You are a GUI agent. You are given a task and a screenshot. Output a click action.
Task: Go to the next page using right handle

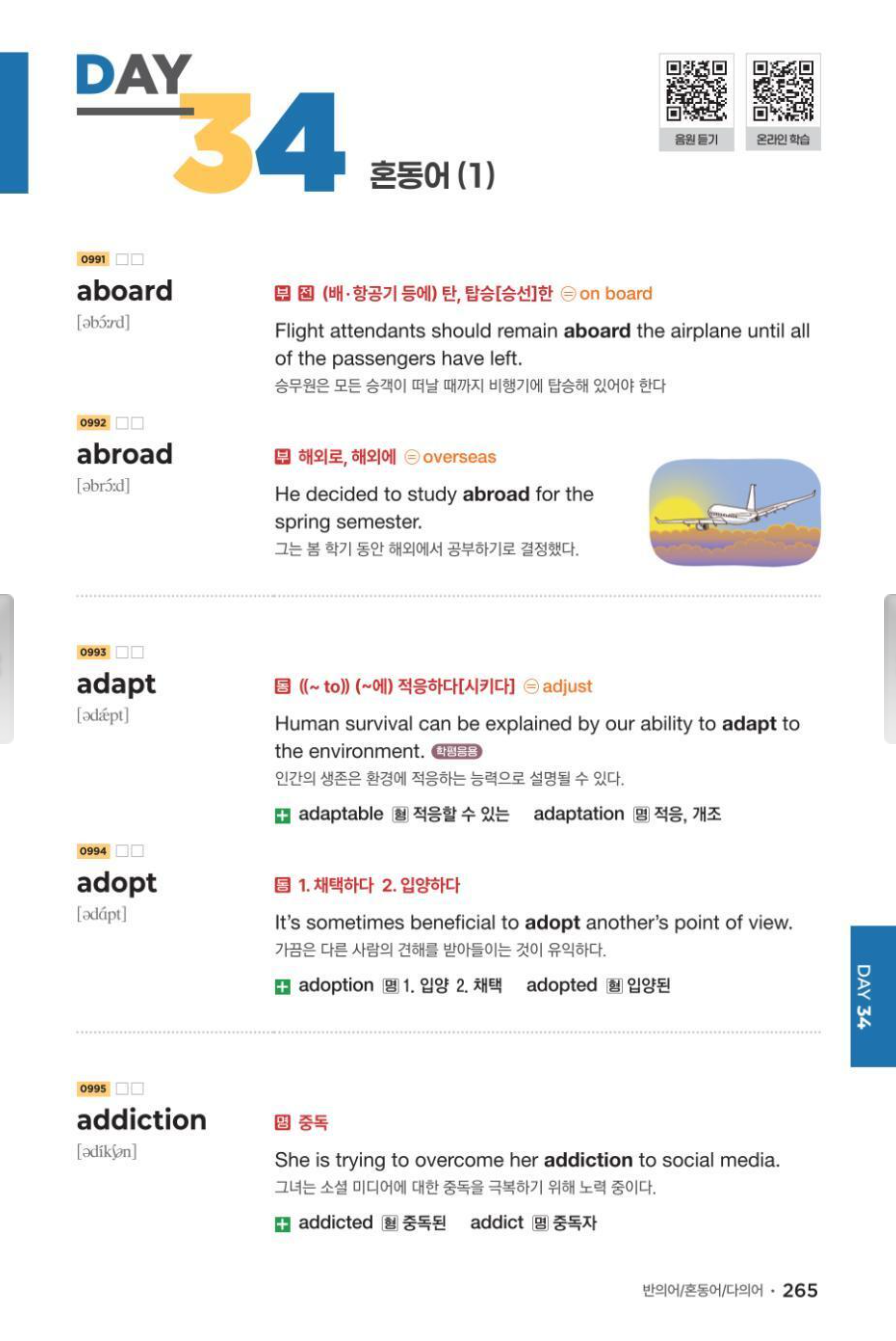click(x=889, y=668)
